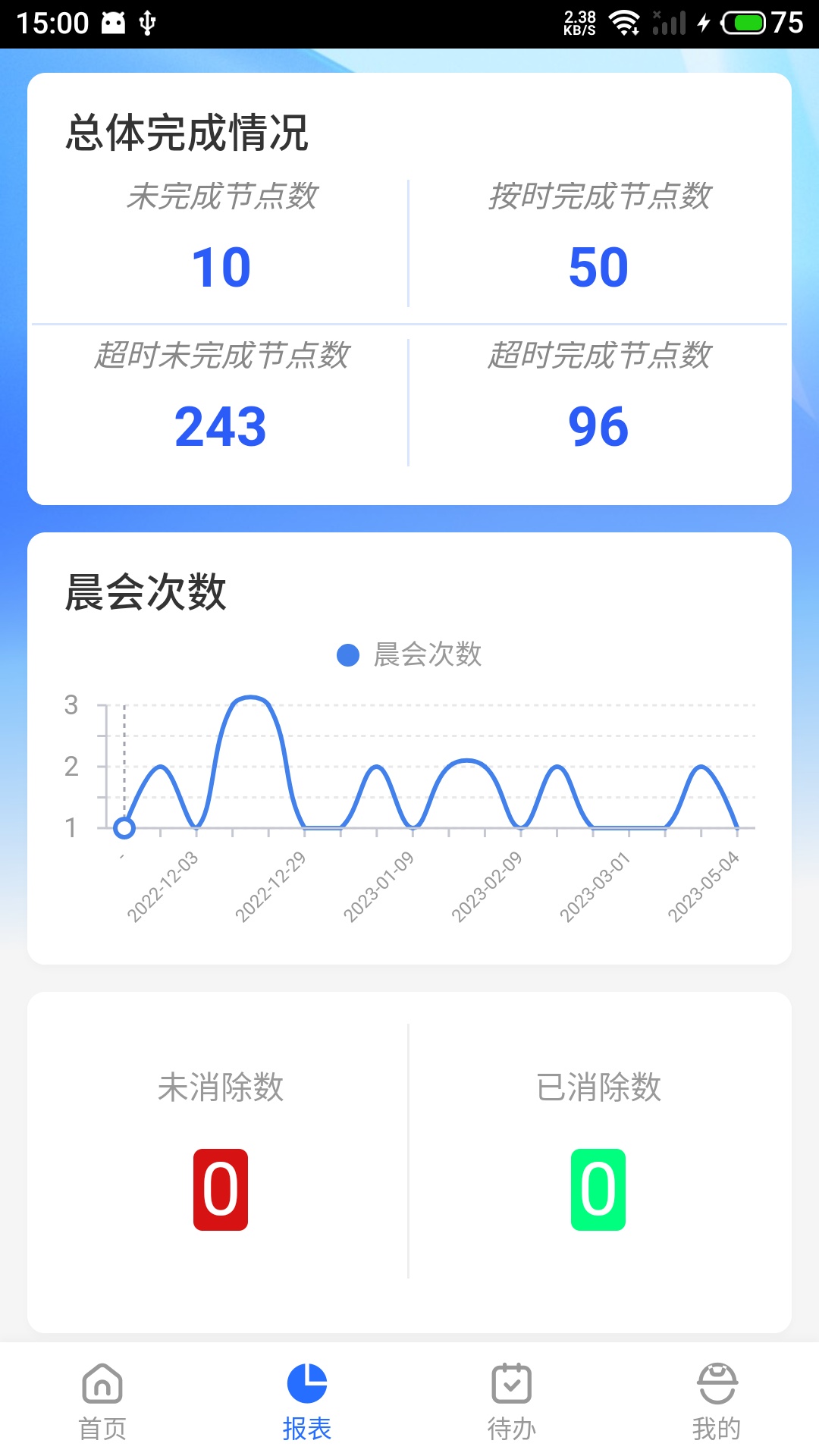Tap the green 已消除数 counter showing 0
Screen dimensions: 819x1456
(598, 1191)
